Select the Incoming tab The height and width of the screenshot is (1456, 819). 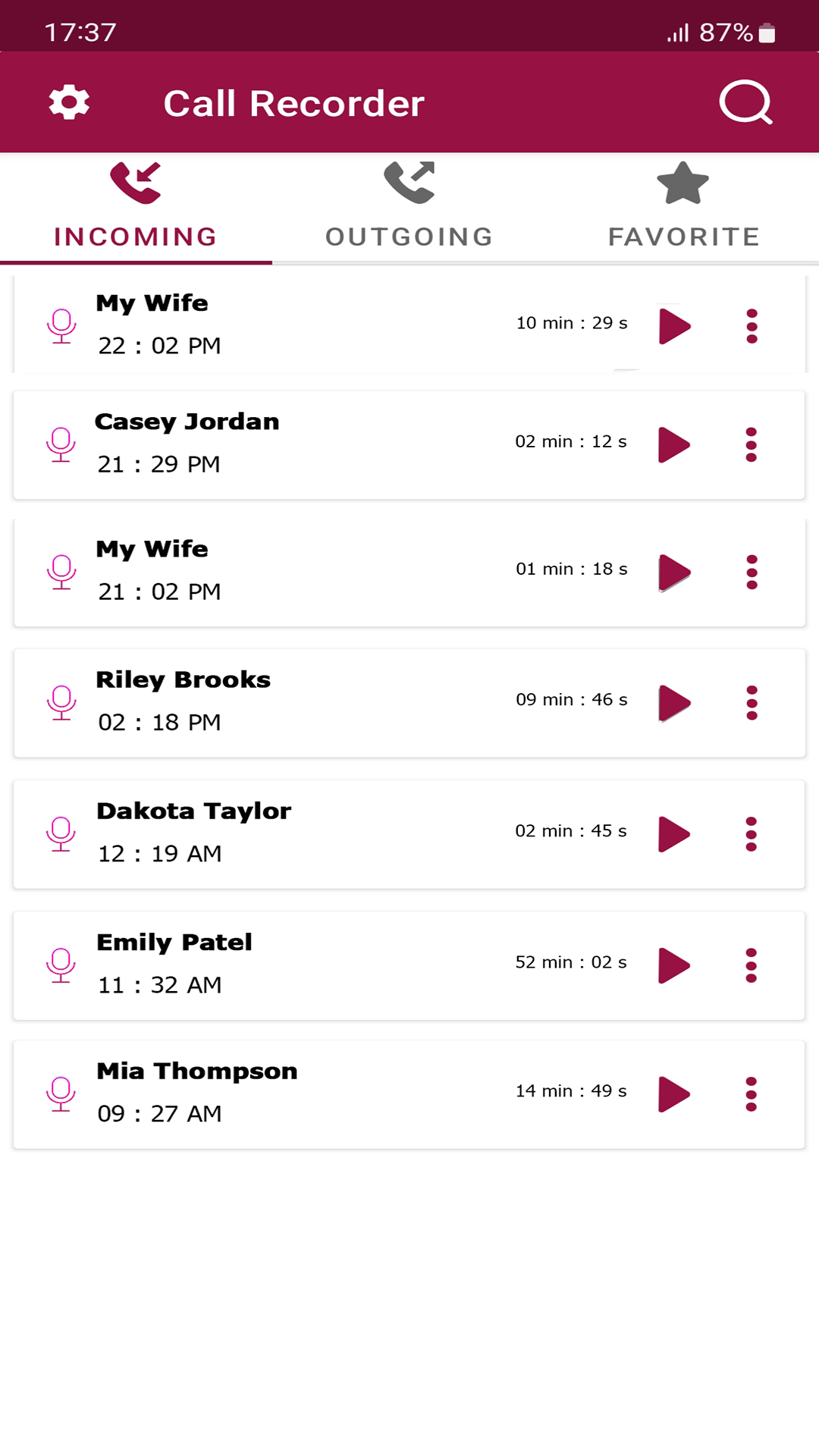136,206
